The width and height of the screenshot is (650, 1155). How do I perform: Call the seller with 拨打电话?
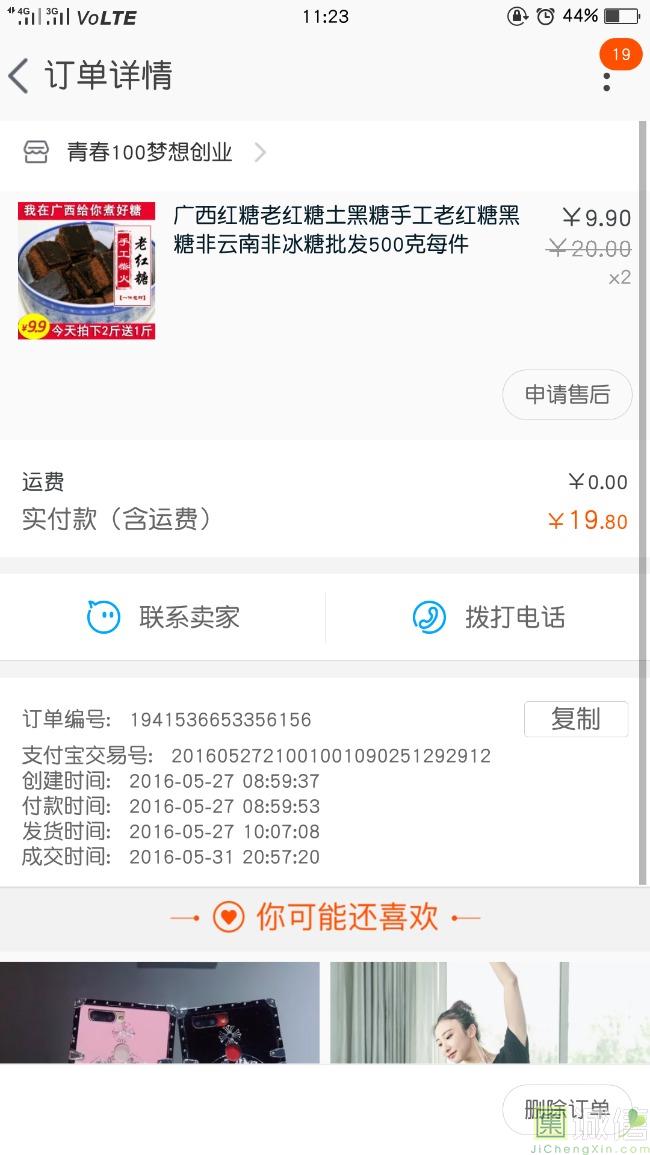pyautogui.click(x=489, y=617)
